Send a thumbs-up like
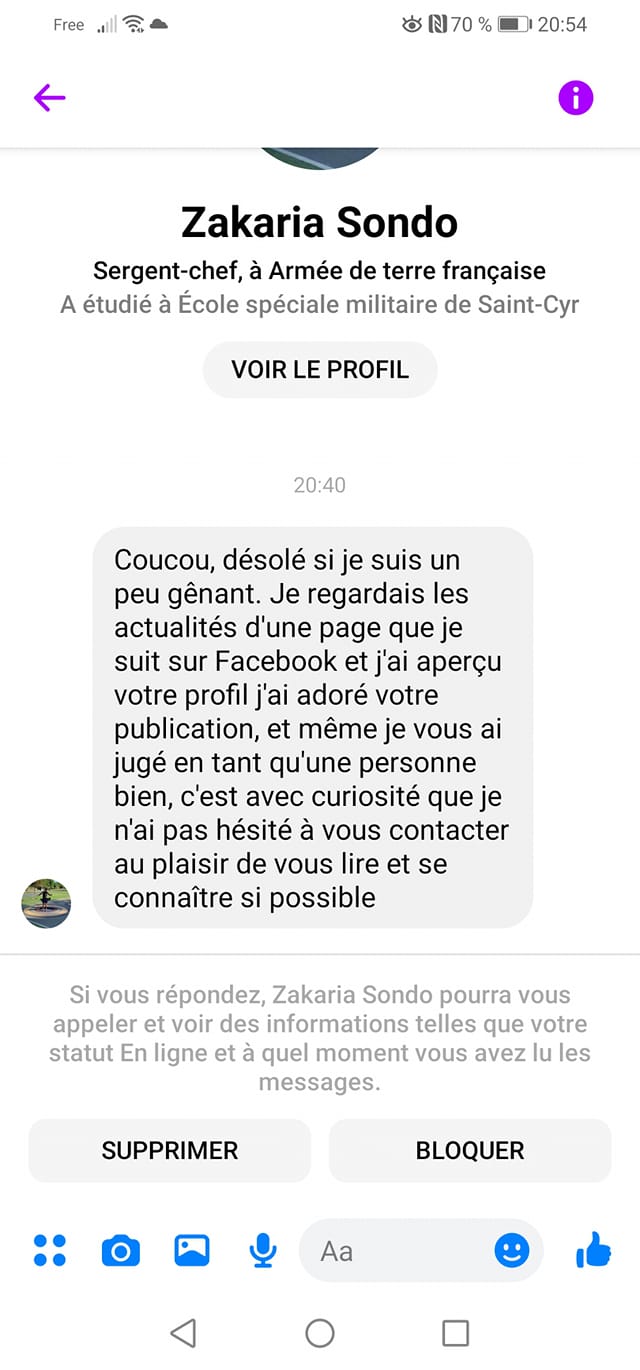This screenshot has width=640, height=1370. pyautogui.click(x=594, y=1250)
